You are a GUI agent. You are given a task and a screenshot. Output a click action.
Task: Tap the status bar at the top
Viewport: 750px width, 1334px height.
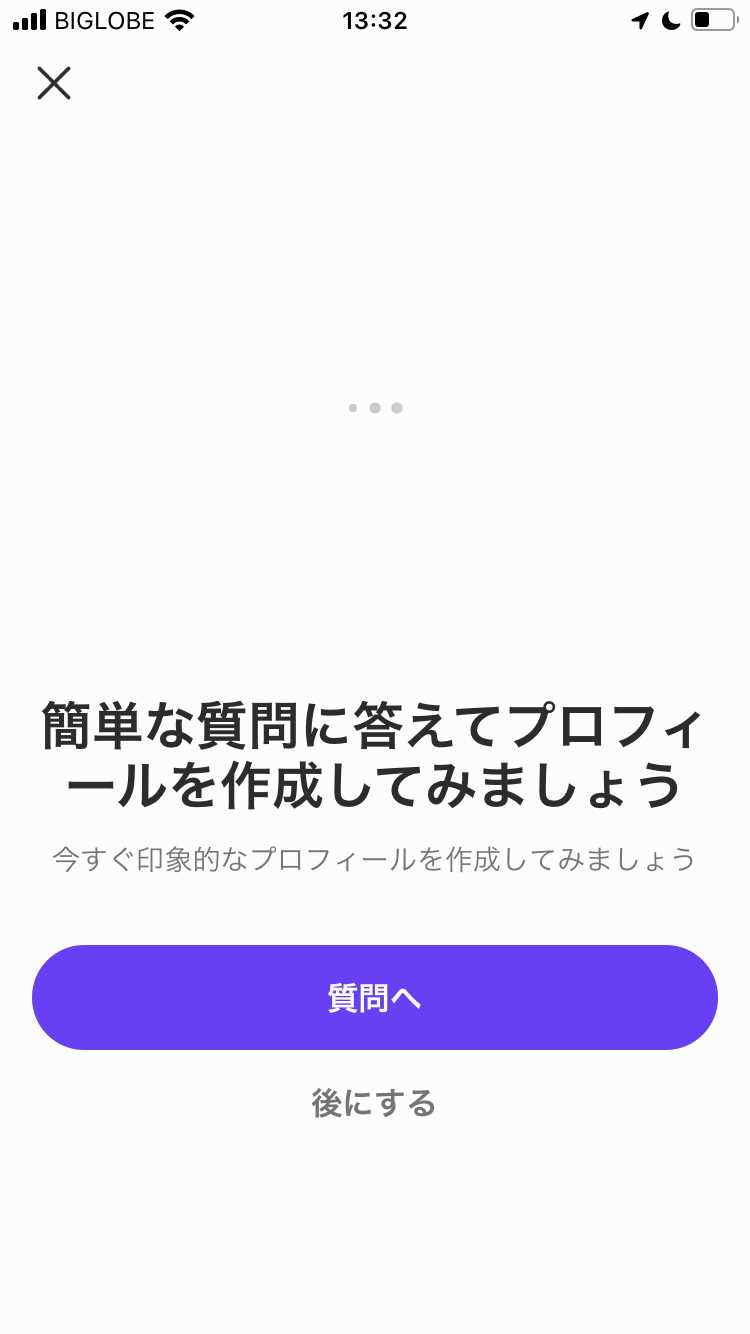[375, 20]
